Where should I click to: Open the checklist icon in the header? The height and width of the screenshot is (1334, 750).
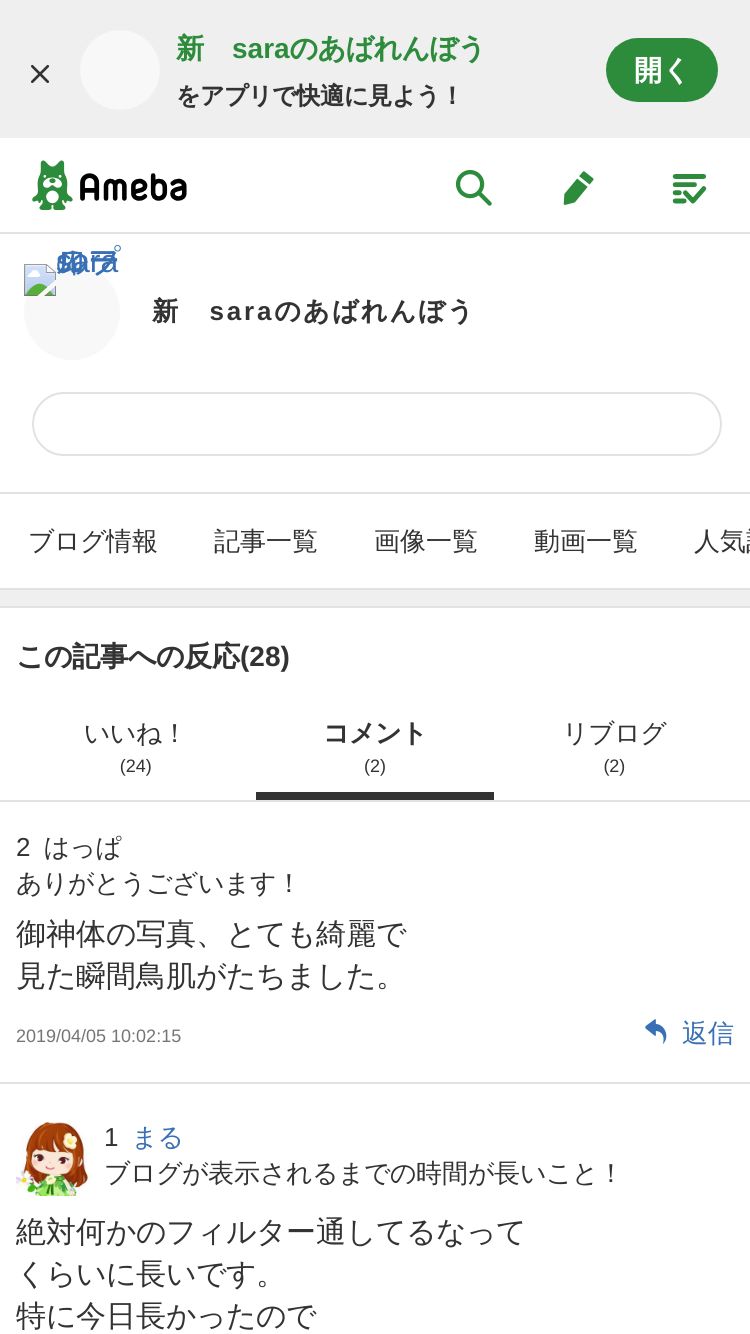tap(688, 187)
